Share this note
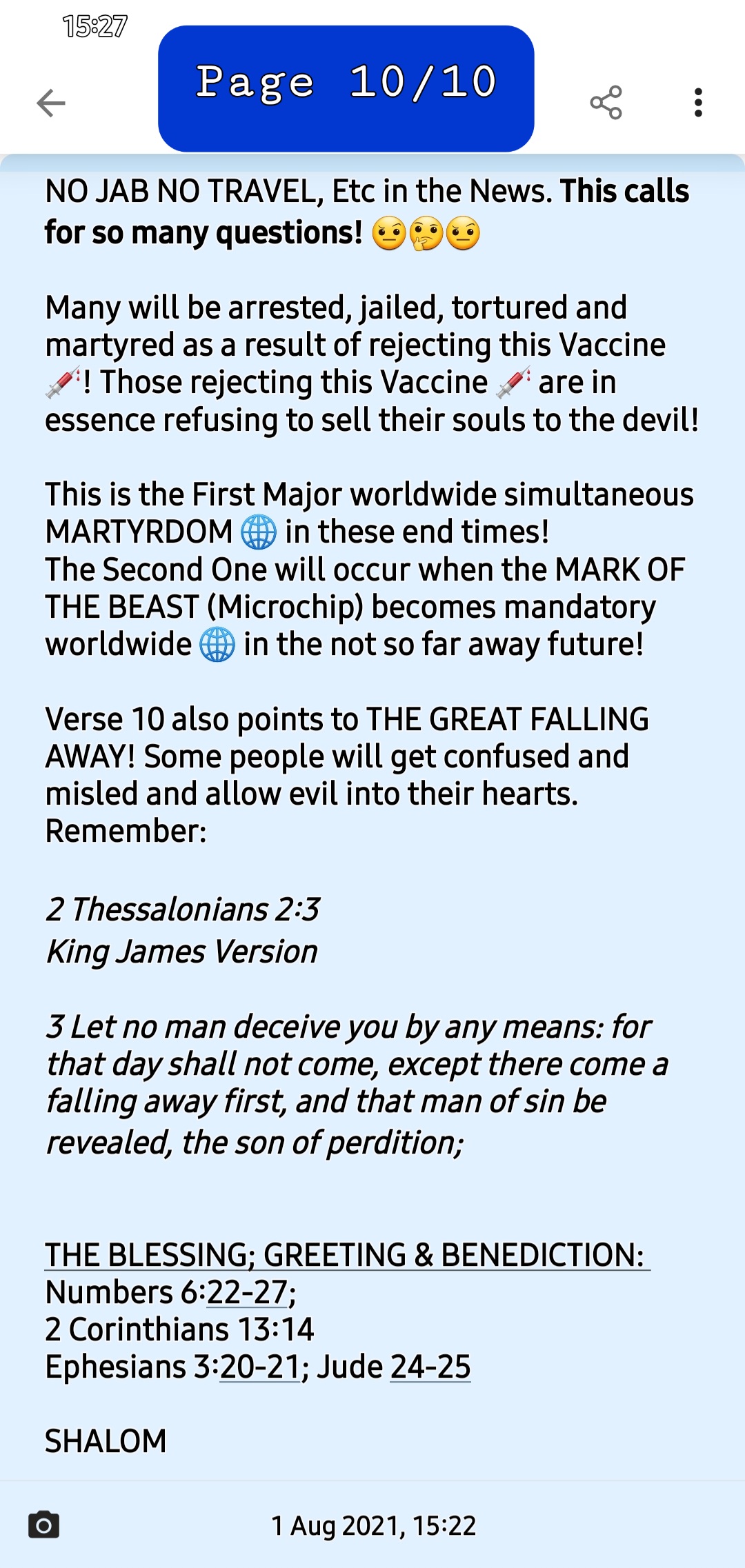The image size is (745, 1568). pos(606,103)
